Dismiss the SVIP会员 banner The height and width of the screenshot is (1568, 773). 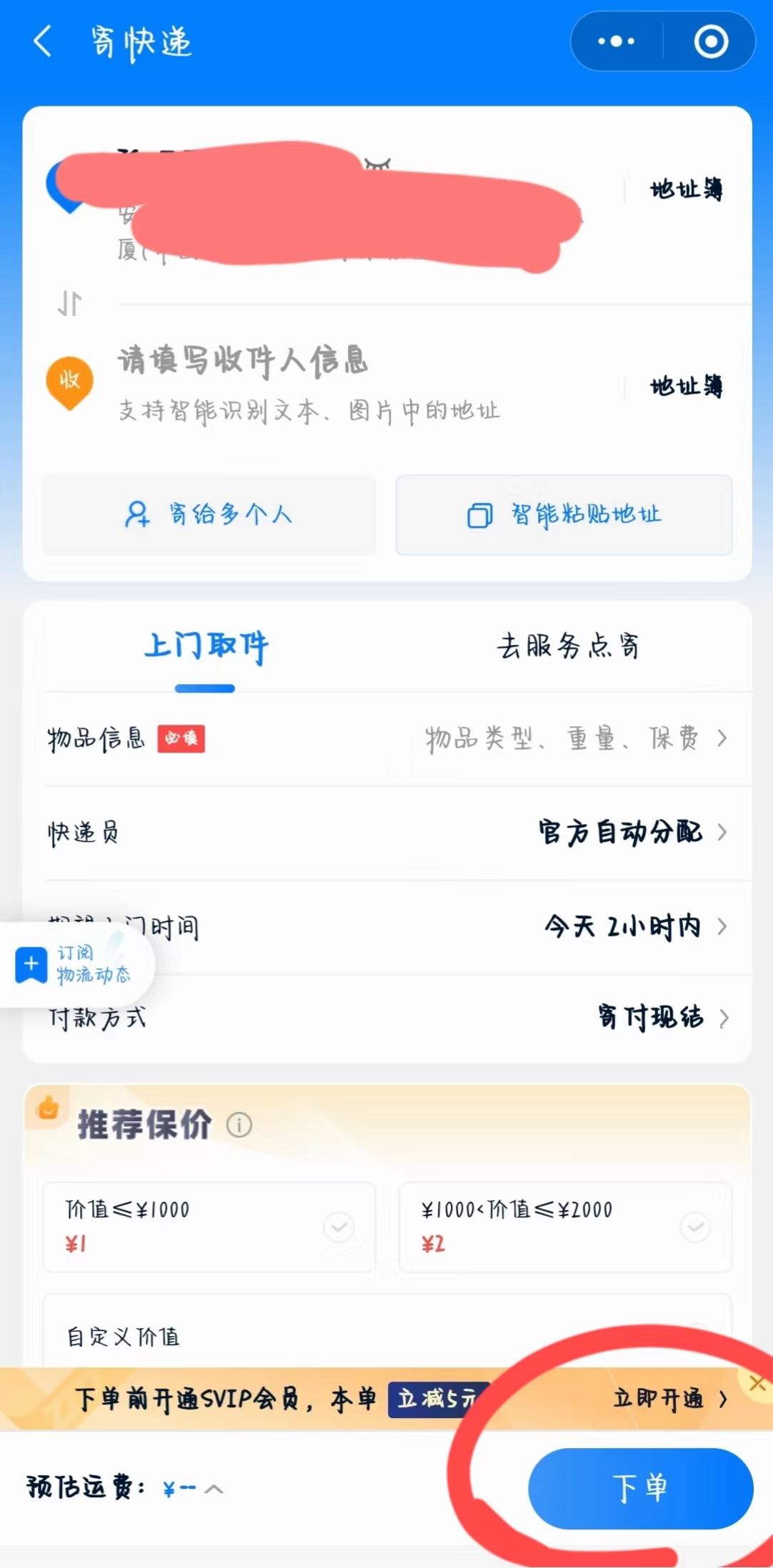point(757,1383)
